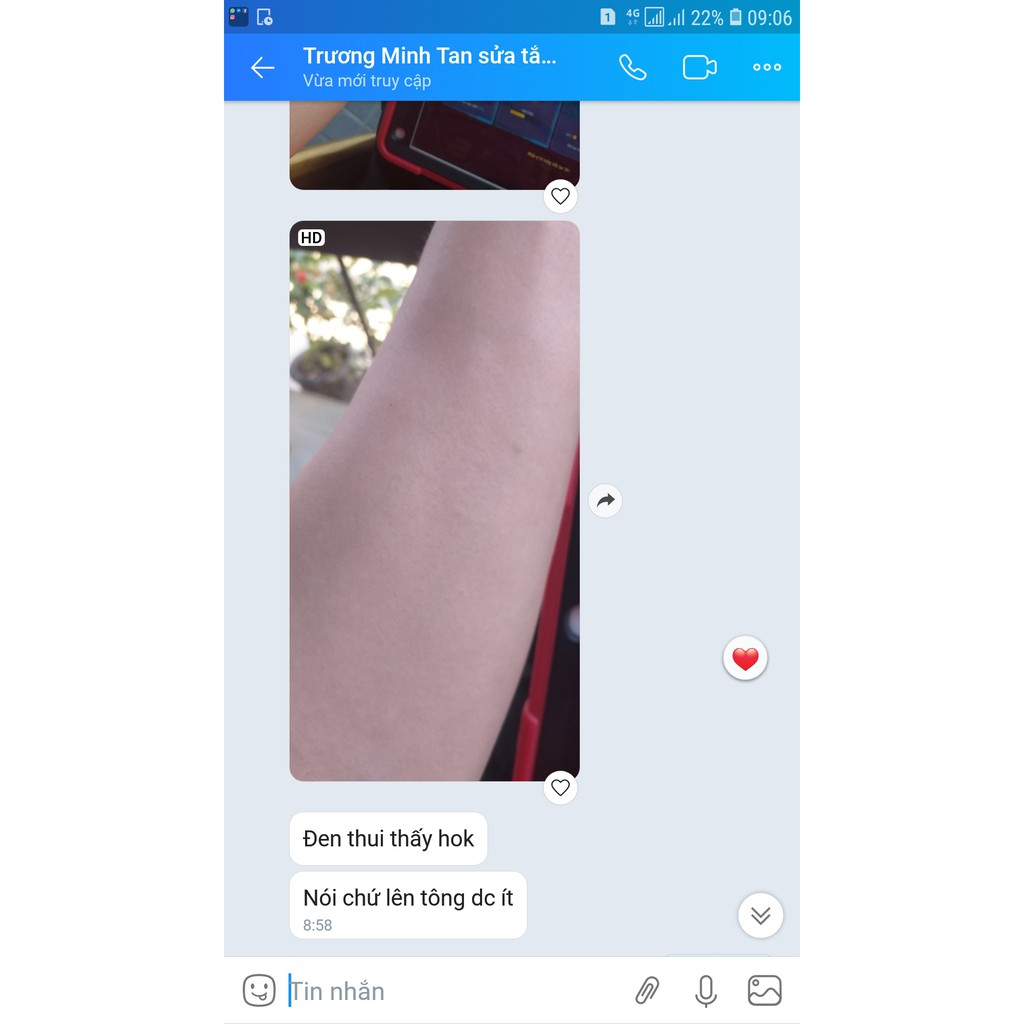Viewport: 1024px width, 1024px height.
Task: Send a red heart reaction
Action: (745, 659)
